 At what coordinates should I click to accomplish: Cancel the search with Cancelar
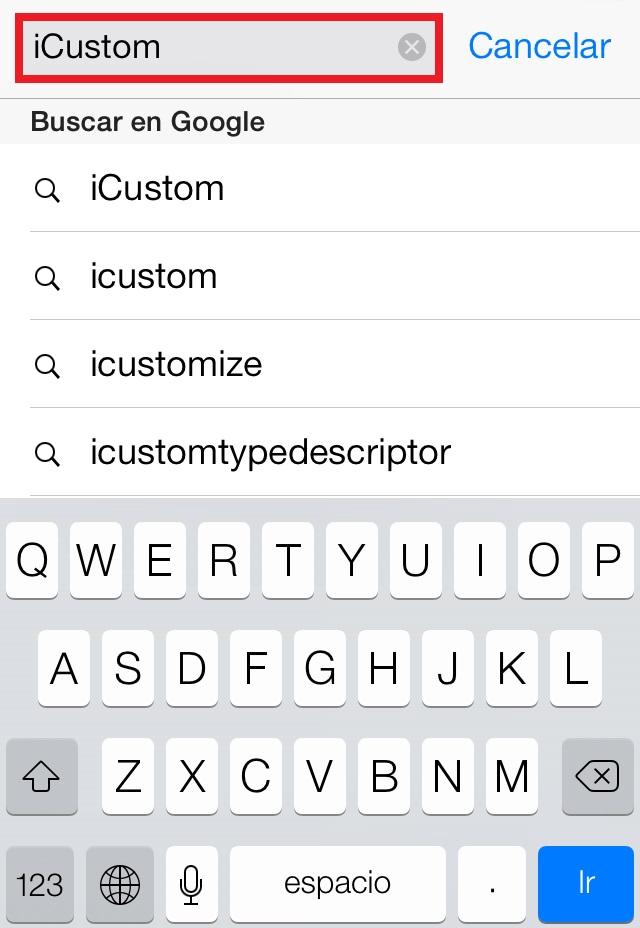click(x=539, y=46)
